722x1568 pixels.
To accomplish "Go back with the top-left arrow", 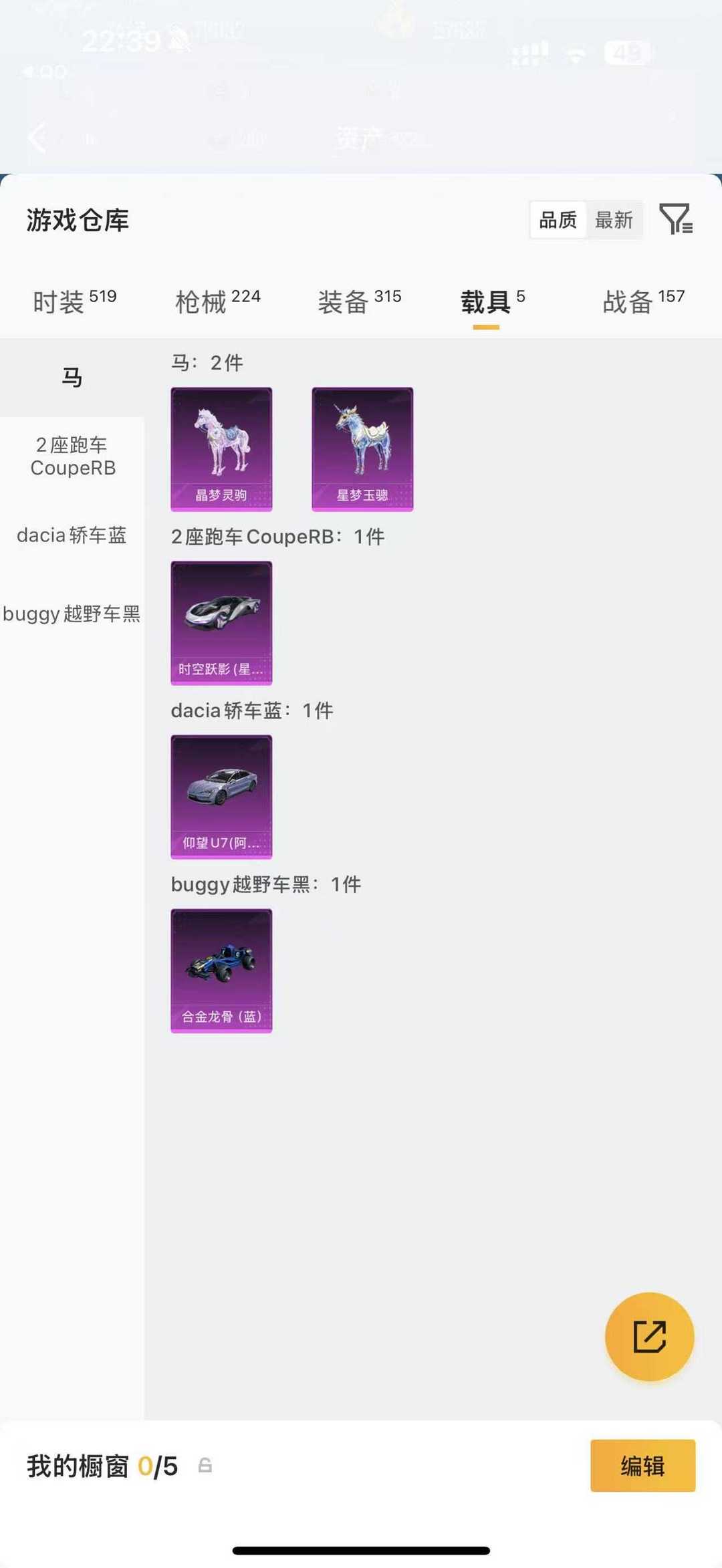I will tap(37, 138).
